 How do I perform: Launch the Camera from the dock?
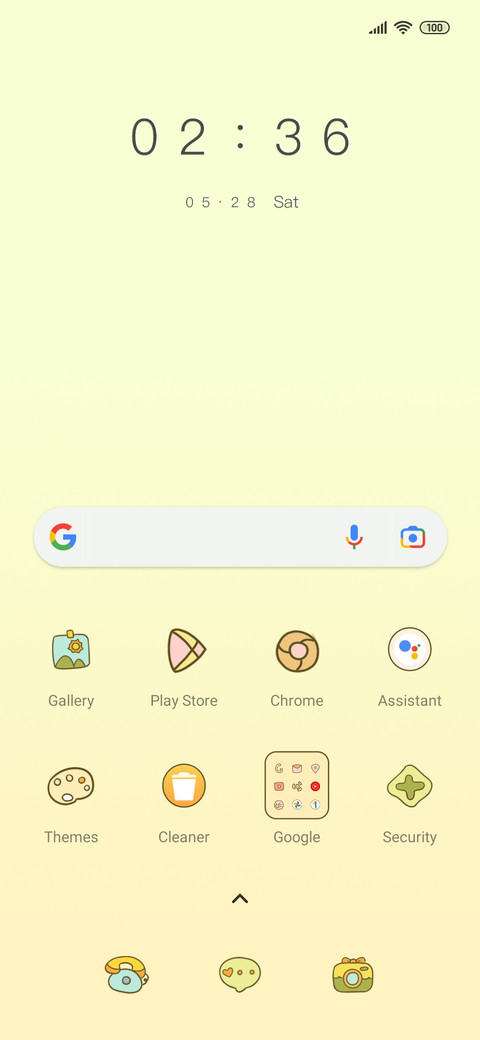coord(353,974)
